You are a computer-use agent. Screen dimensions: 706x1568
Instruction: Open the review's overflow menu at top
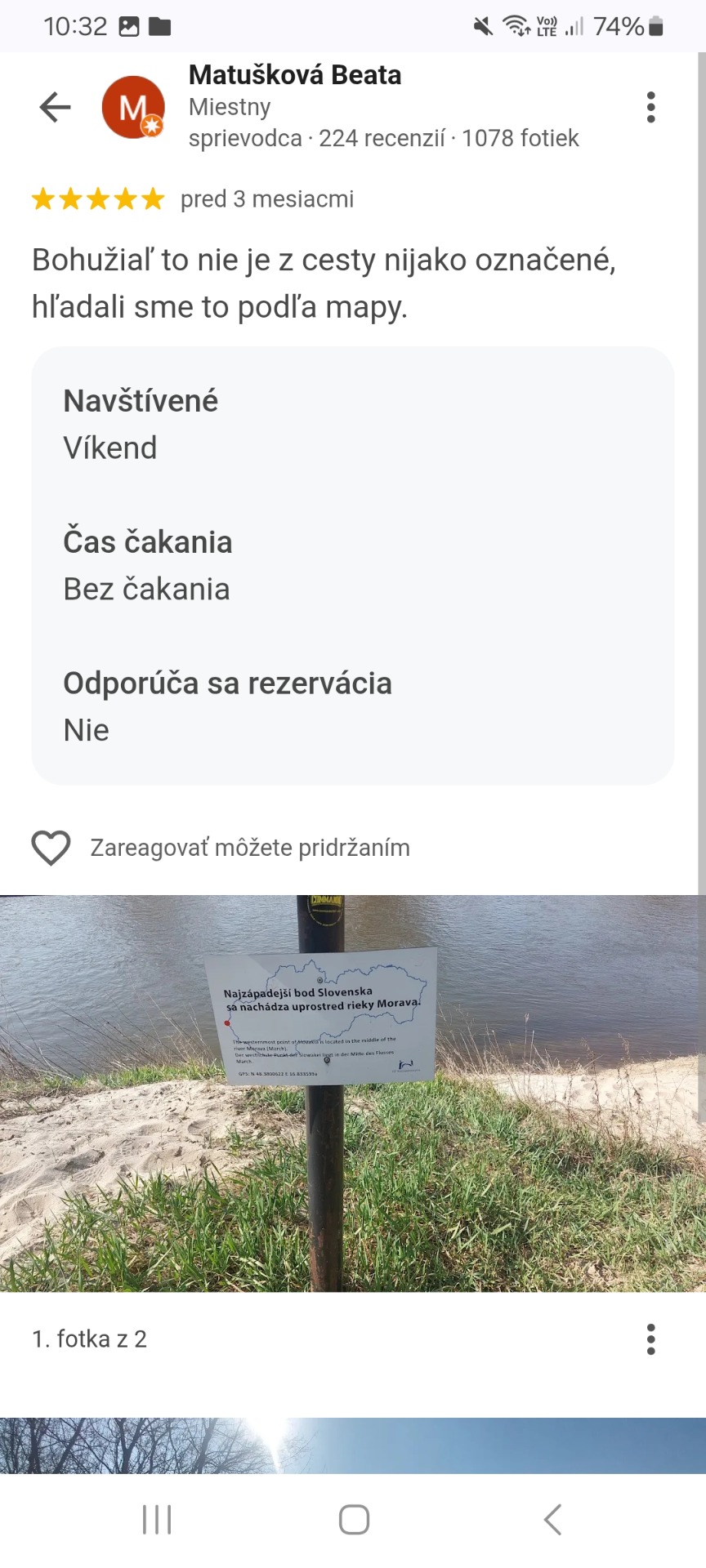[x=650, y=107]
